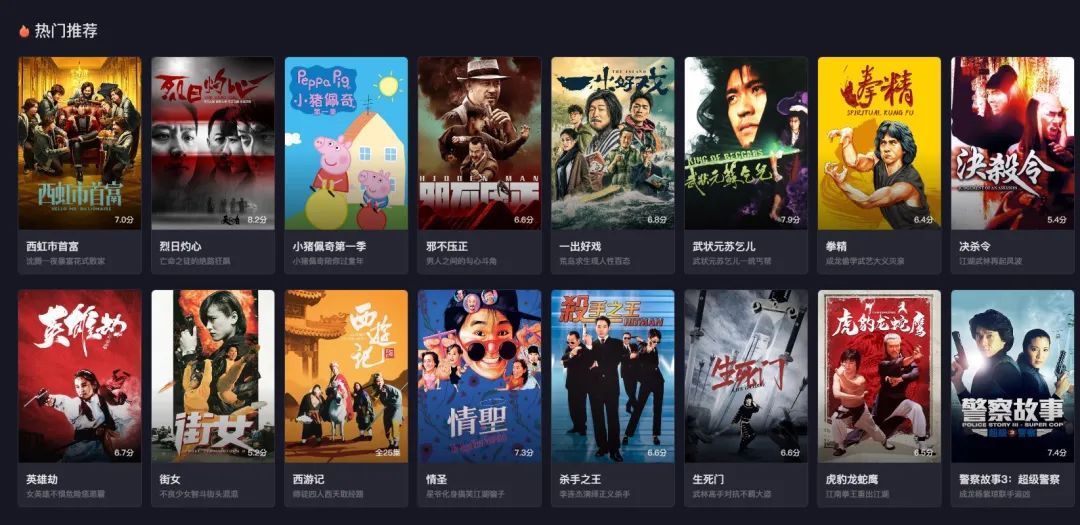Screen dimensions: 1080x525
Task: Open the 拳精 movie card
Action: pos(879,143)
